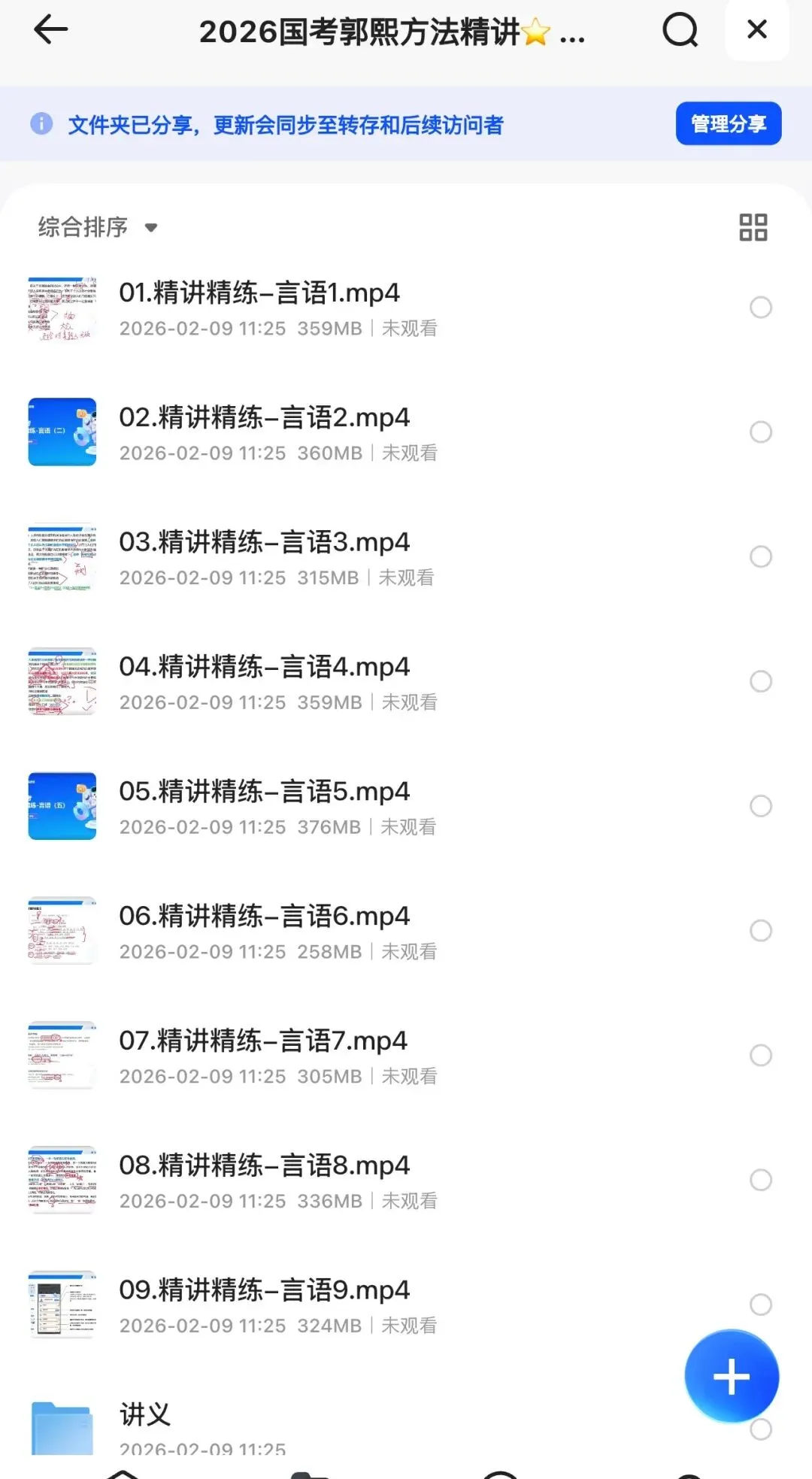This screenshot has width=812, height=1479.
Task: Switch to grid view layout
Action: coord(753,227)
